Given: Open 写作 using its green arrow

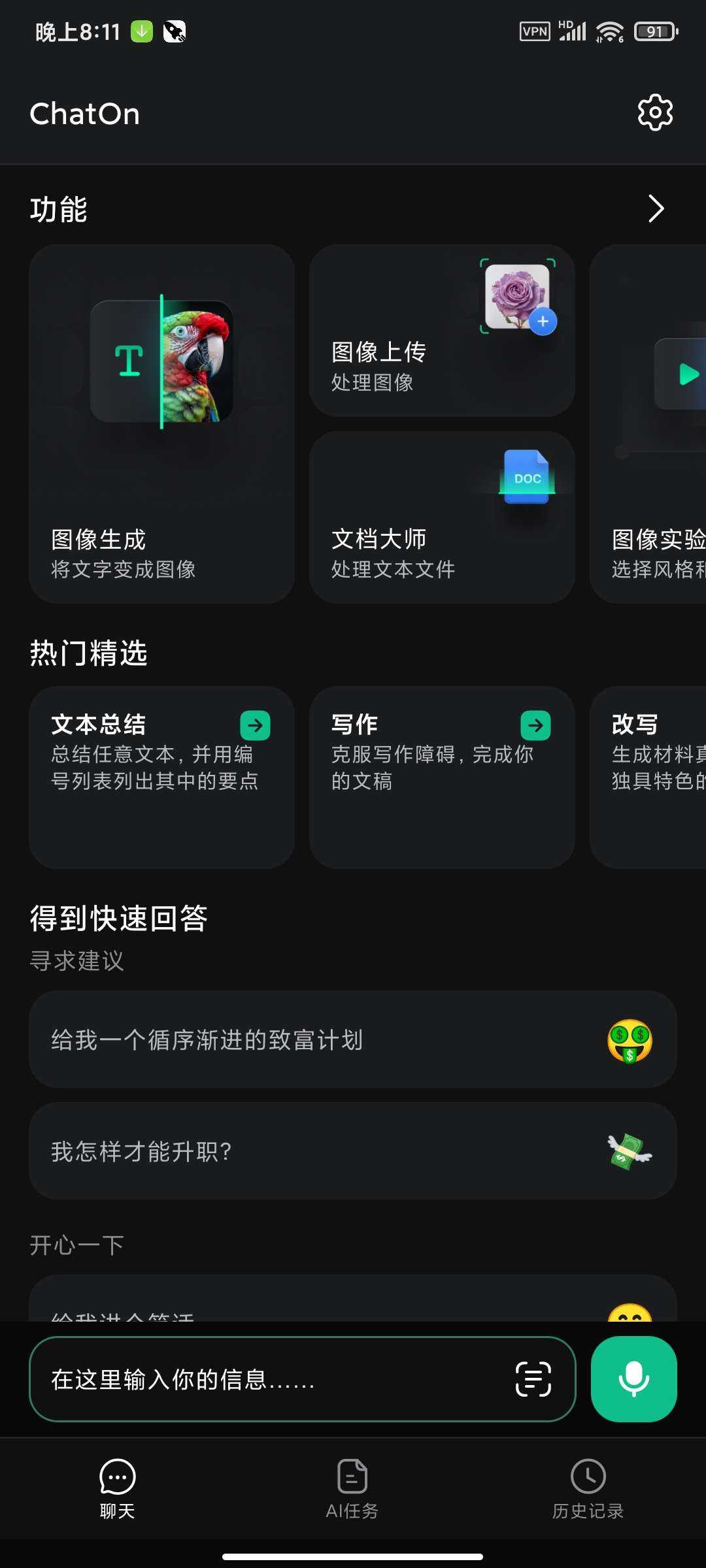Looking at the screenshot, I should coord(535,725).
